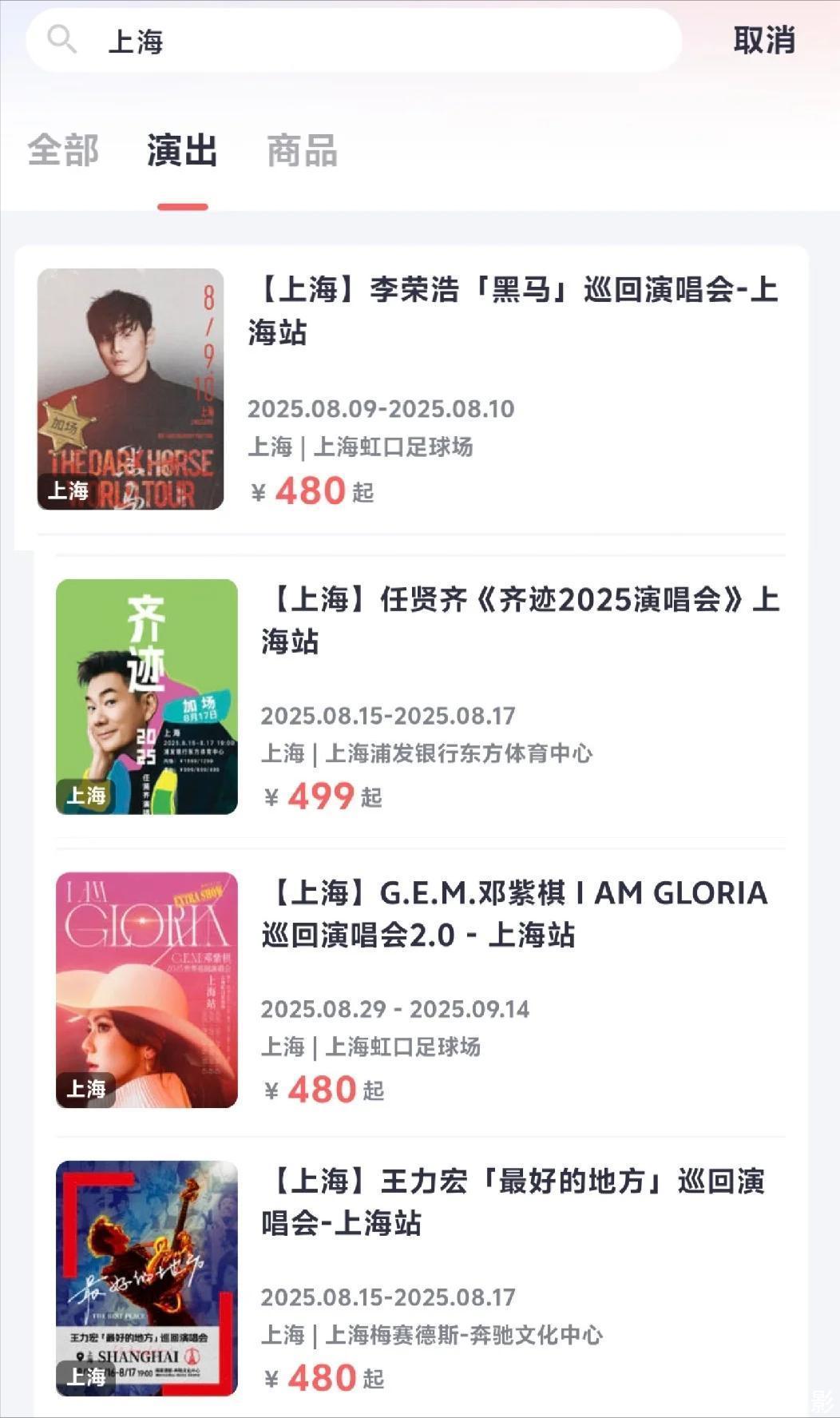Switch to the 商品 tab
This screenshot has height=1418, width=840.
coord(302,150)
